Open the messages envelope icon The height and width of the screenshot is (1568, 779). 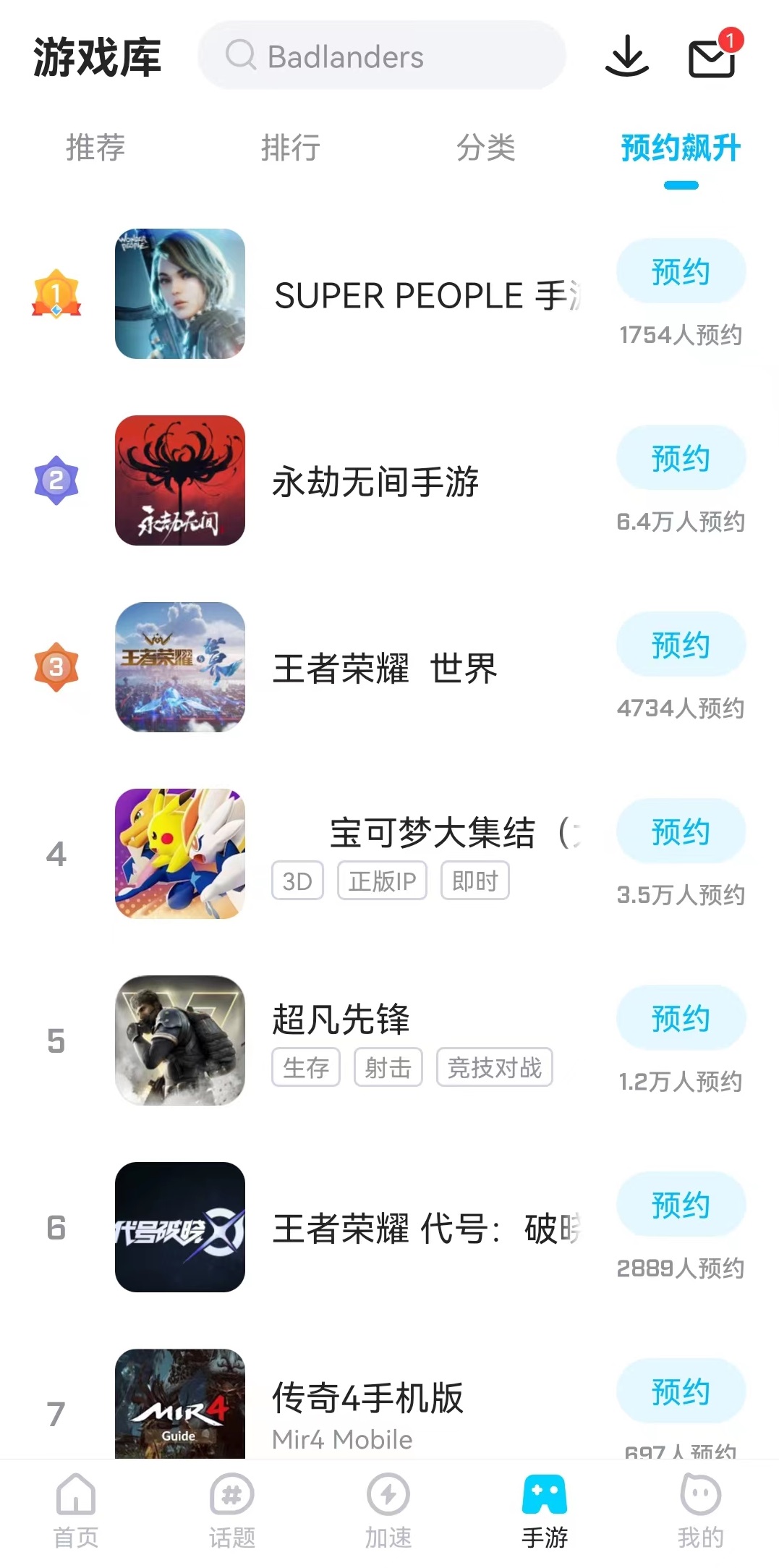pyautogui.click(x=712, y=58)
